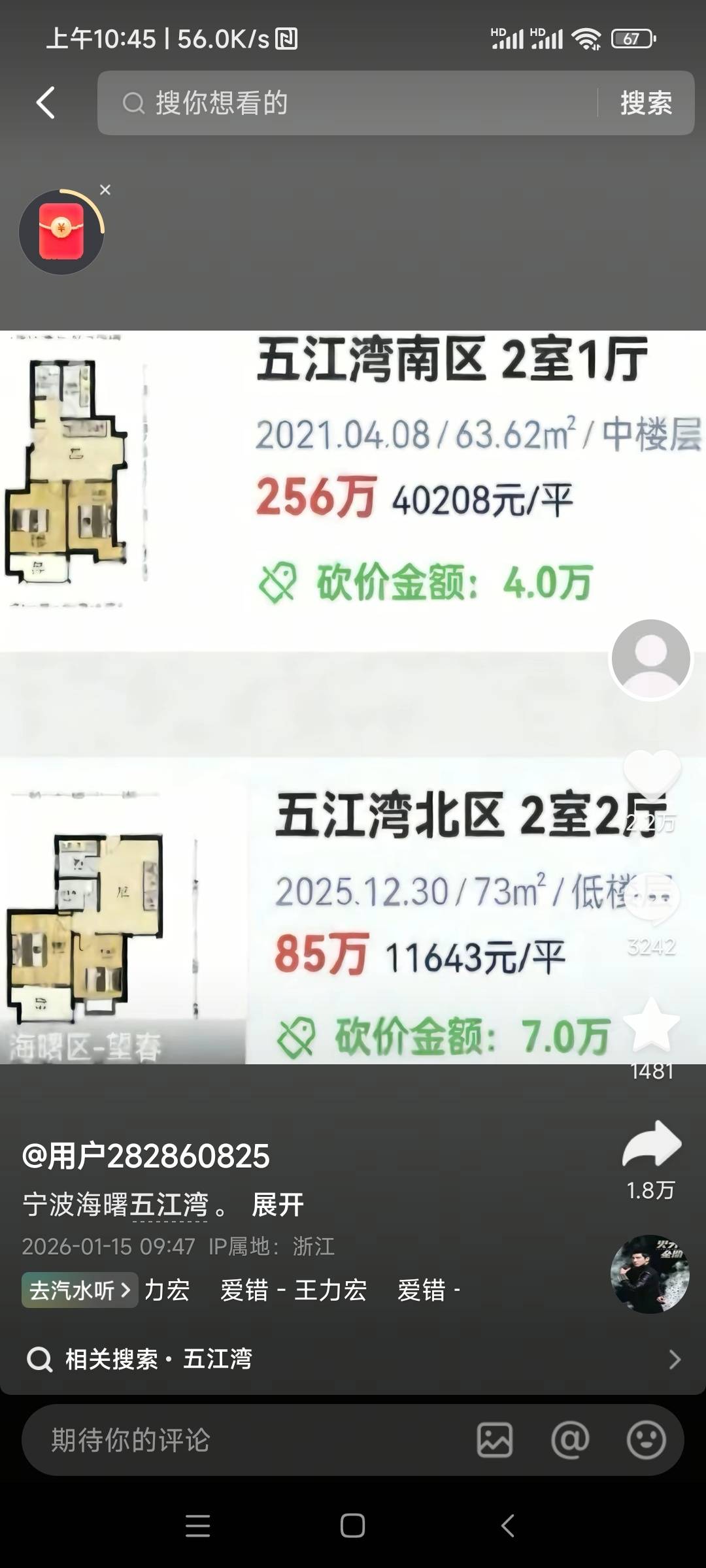Open the underlined 五江湾 keyword link
This screenshot has width=706, height=1568.
click(x=169, y=1205)
